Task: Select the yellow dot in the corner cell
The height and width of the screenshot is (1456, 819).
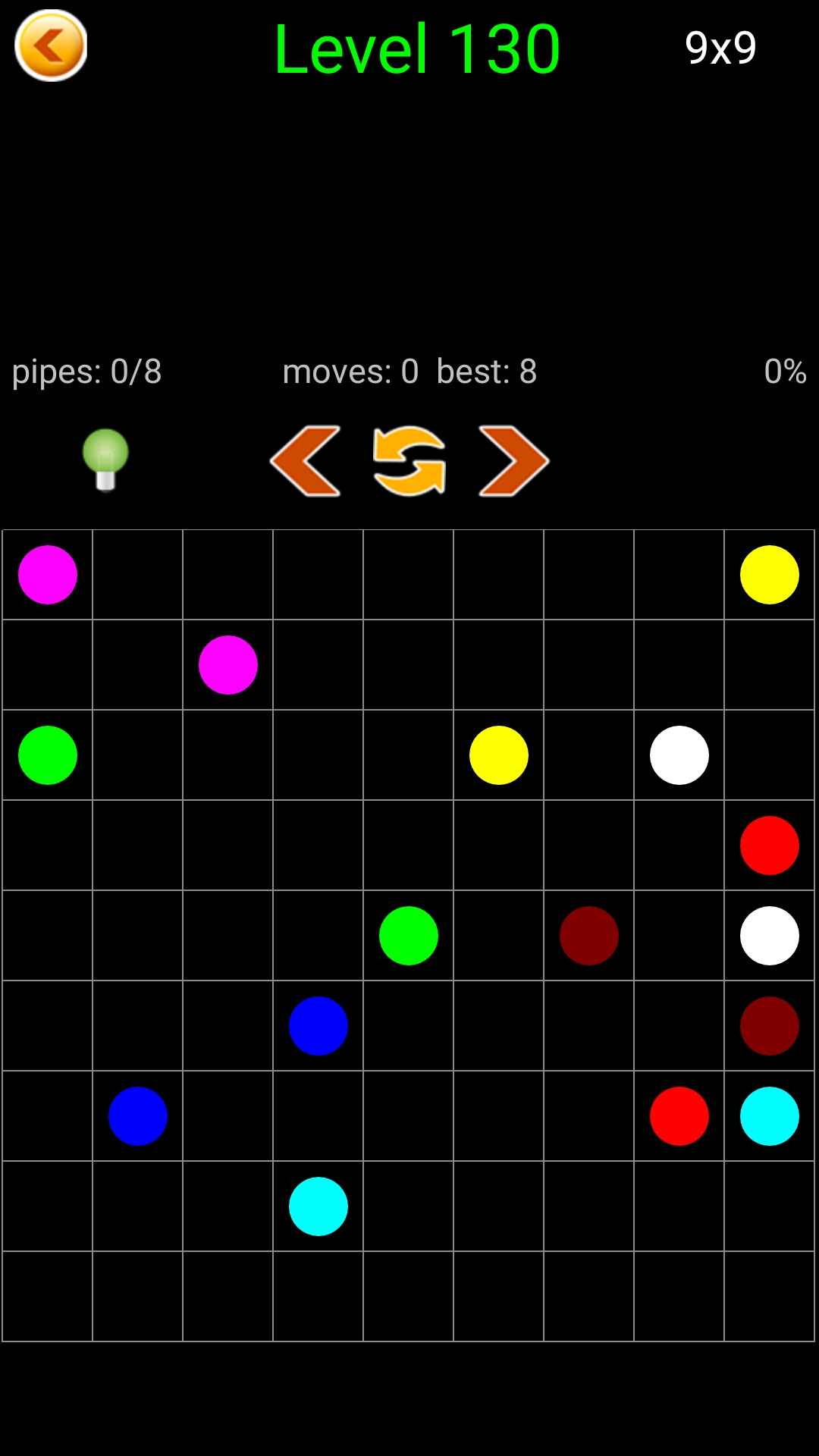Action: pos(769,575)
